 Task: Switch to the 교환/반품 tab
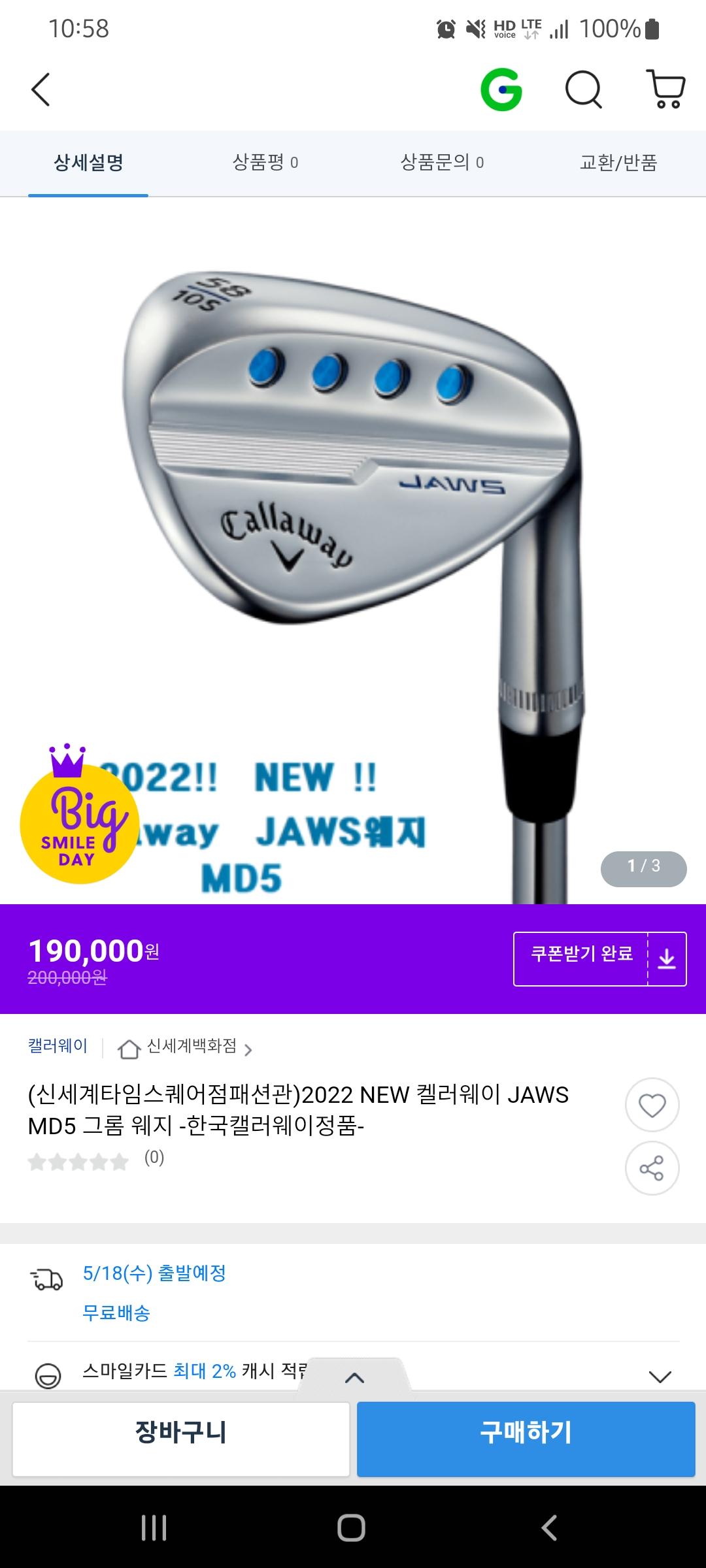coord(618,163)
